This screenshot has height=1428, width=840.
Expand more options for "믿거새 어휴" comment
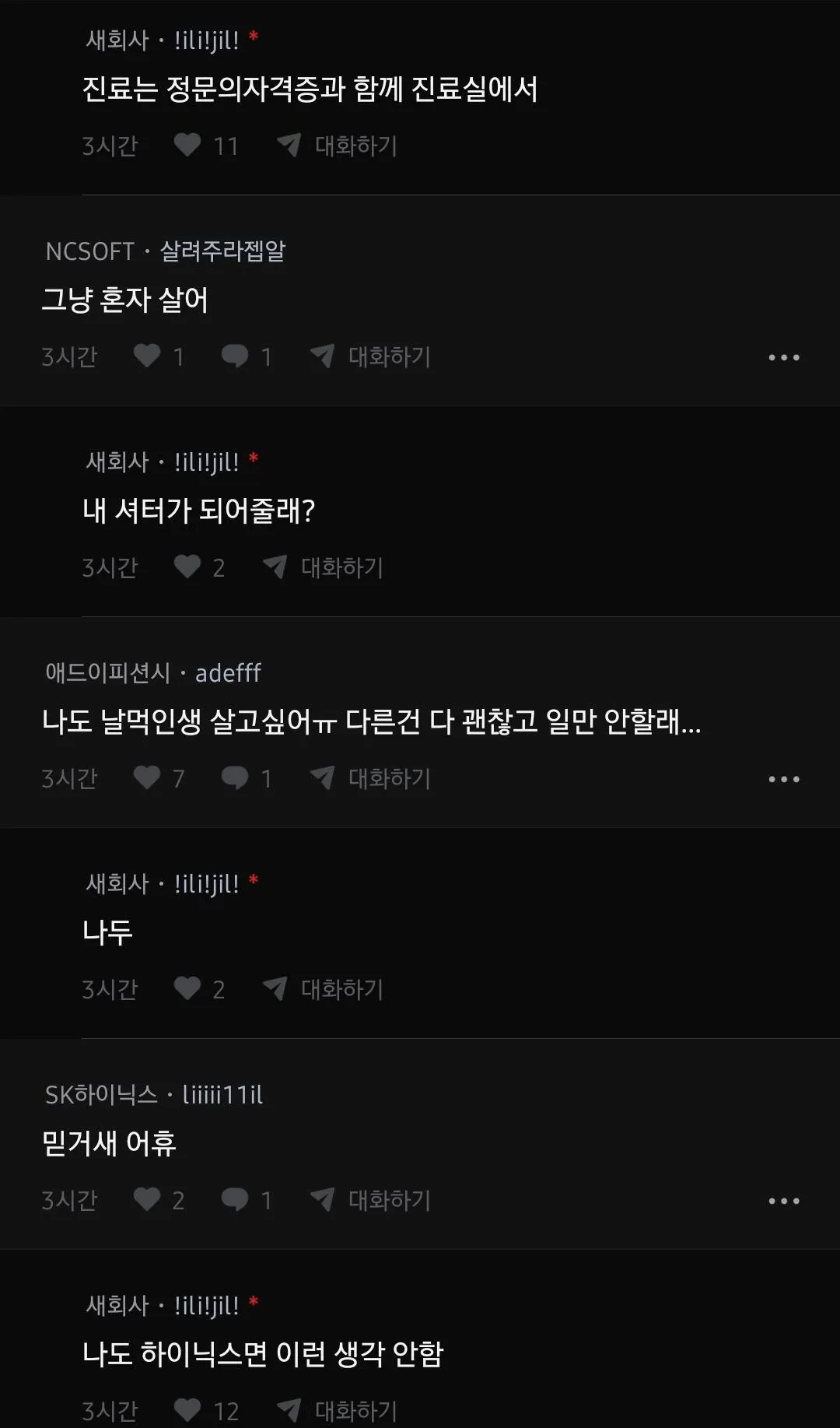pos(783,1200)
